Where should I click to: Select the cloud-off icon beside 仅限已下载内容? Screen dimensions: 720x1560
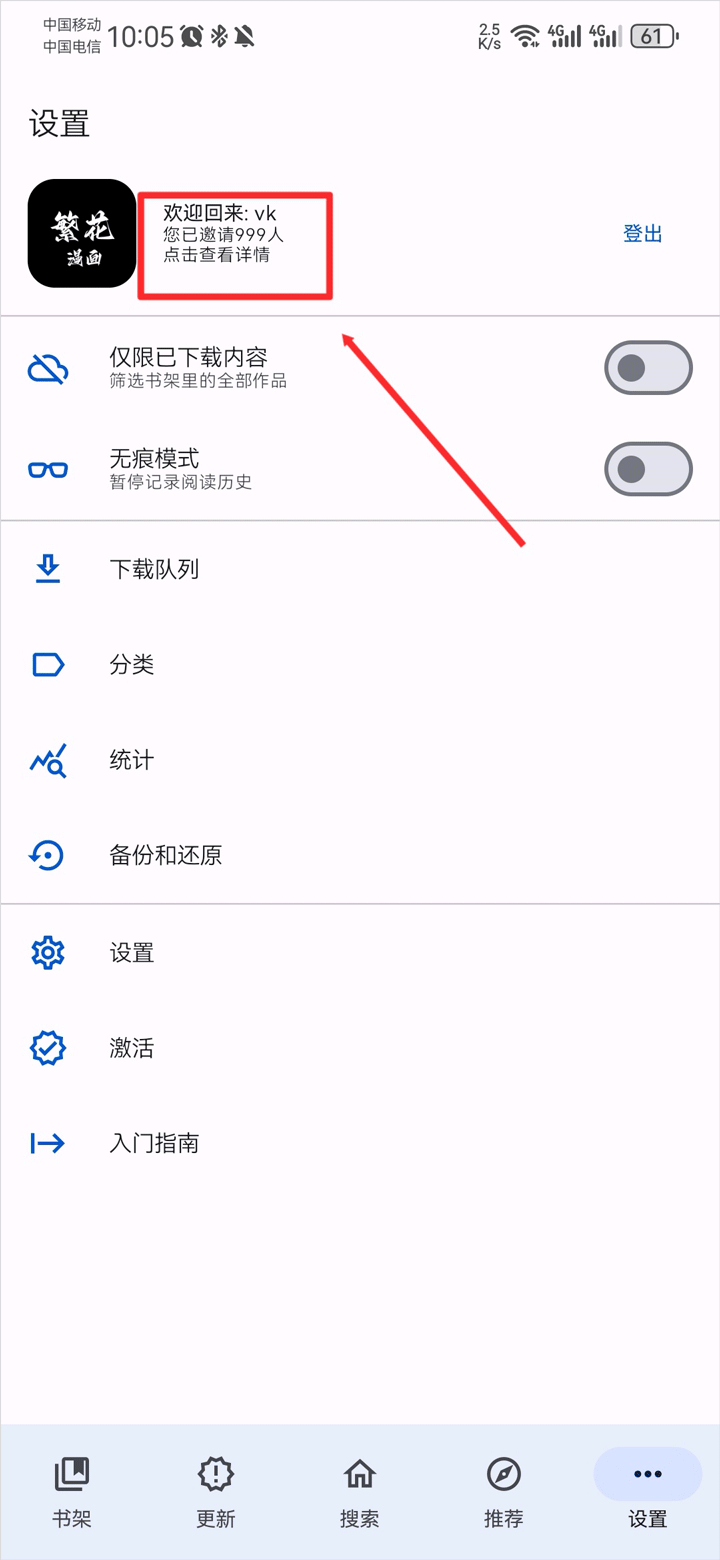coord(47,367)
